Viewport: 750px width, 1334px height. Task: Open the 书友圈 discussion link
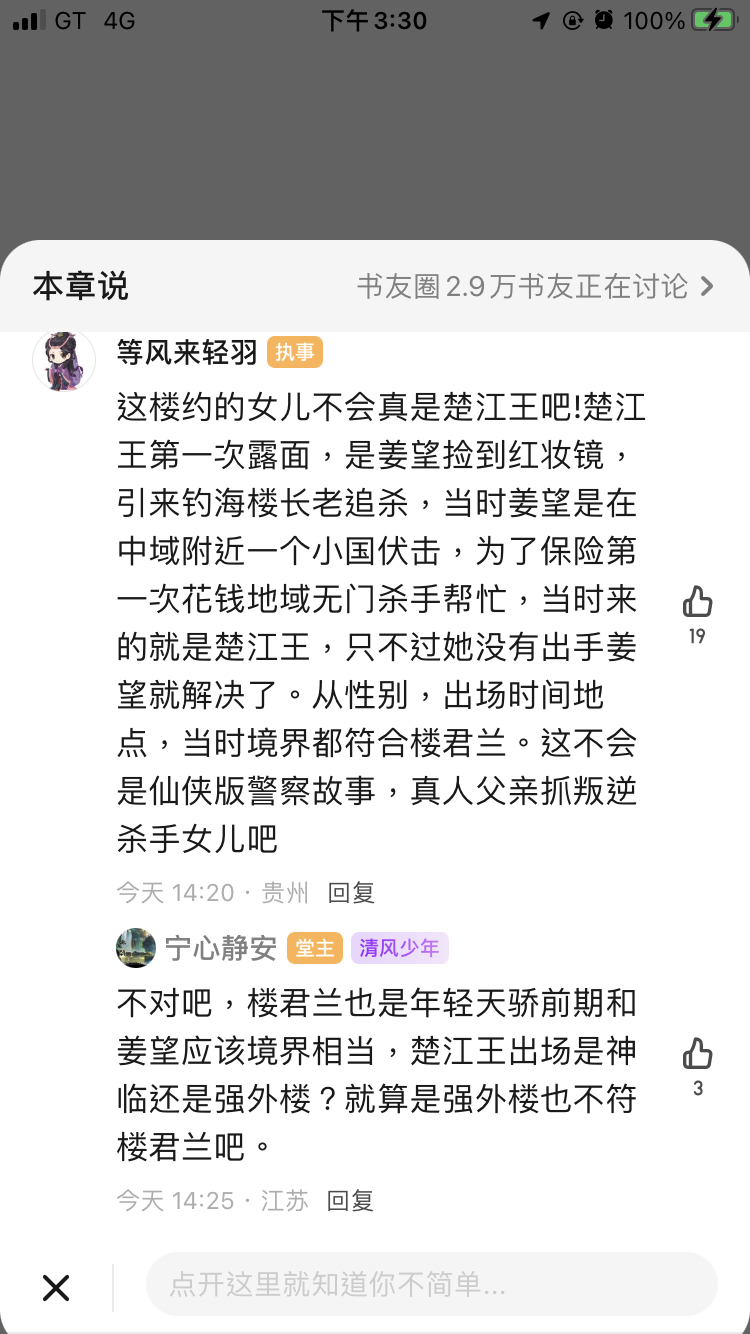pos(535,287)
